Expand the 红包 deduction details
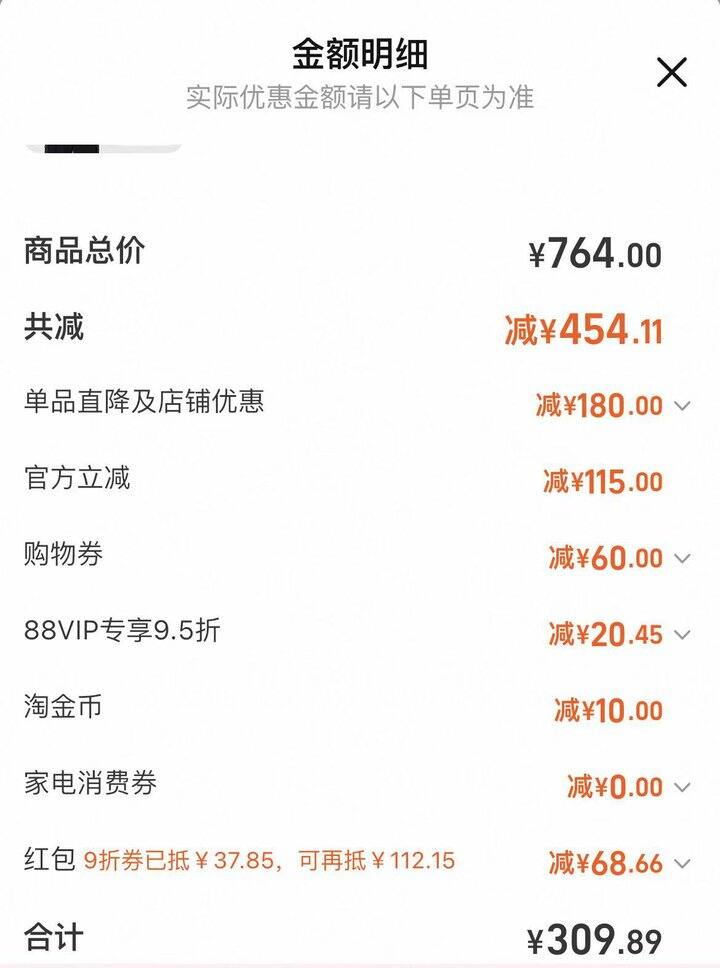This screenshot has height=968, width=720. pos(682,863)
